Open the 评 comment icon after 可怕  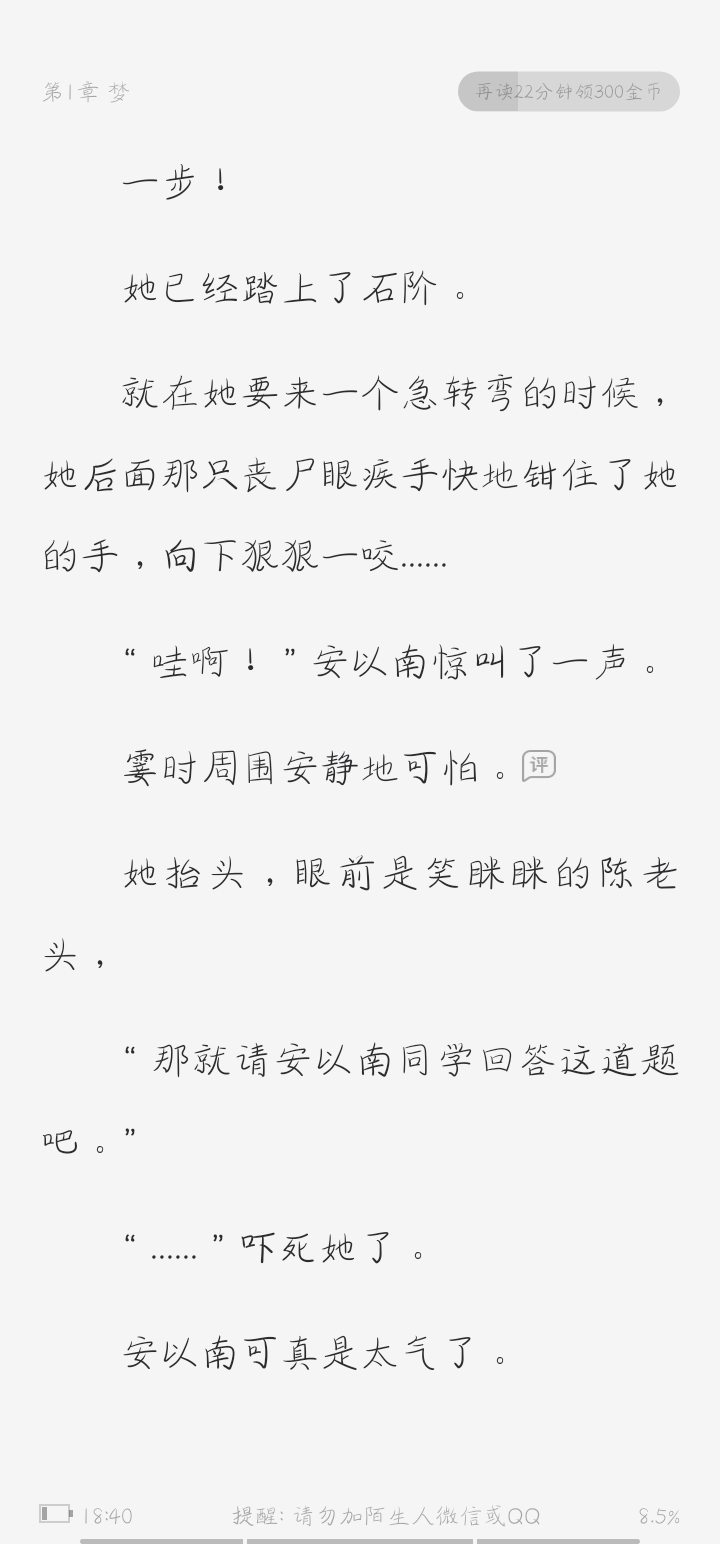pos(539,766)
